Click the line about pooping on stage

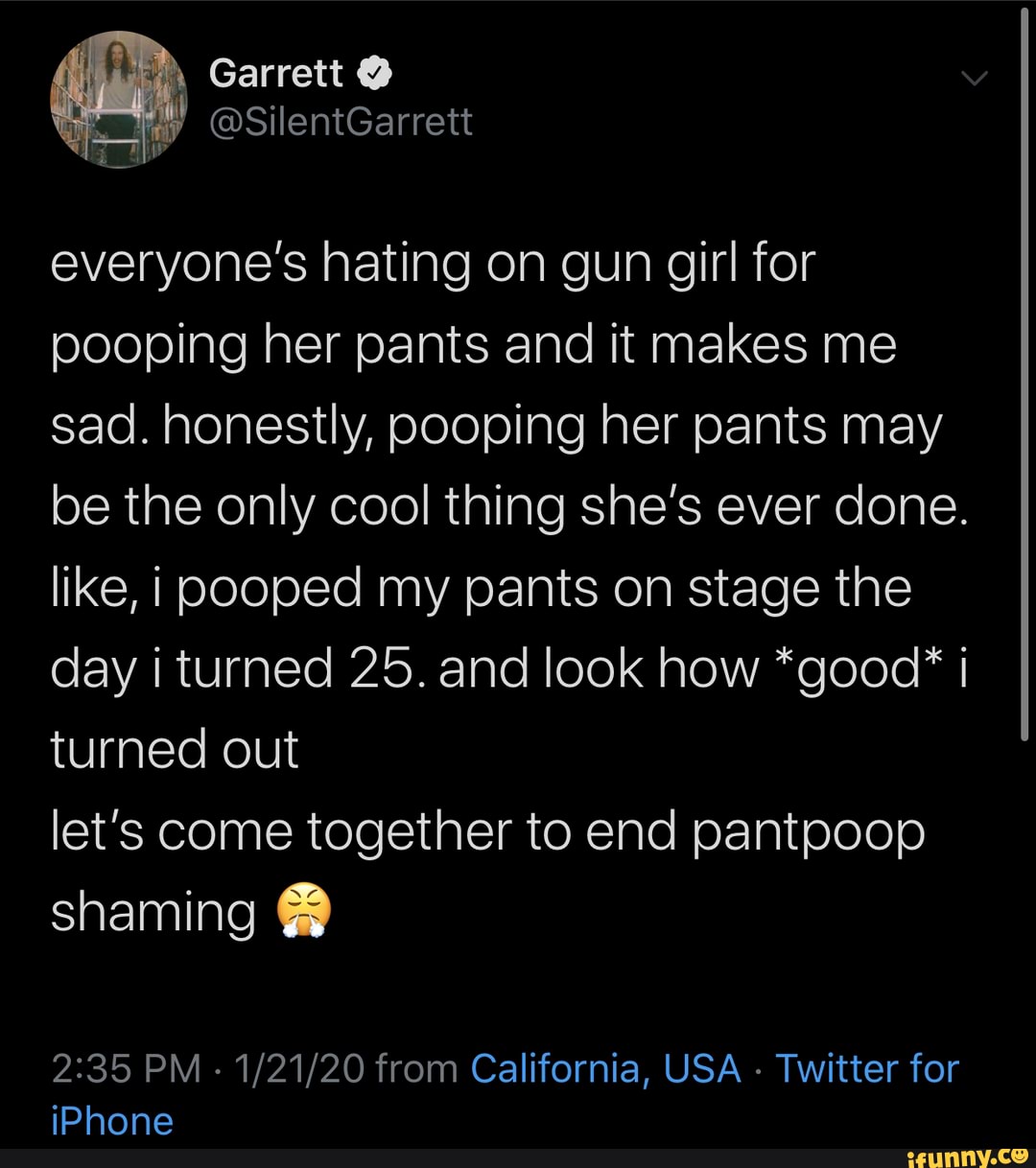coord(480,588)
